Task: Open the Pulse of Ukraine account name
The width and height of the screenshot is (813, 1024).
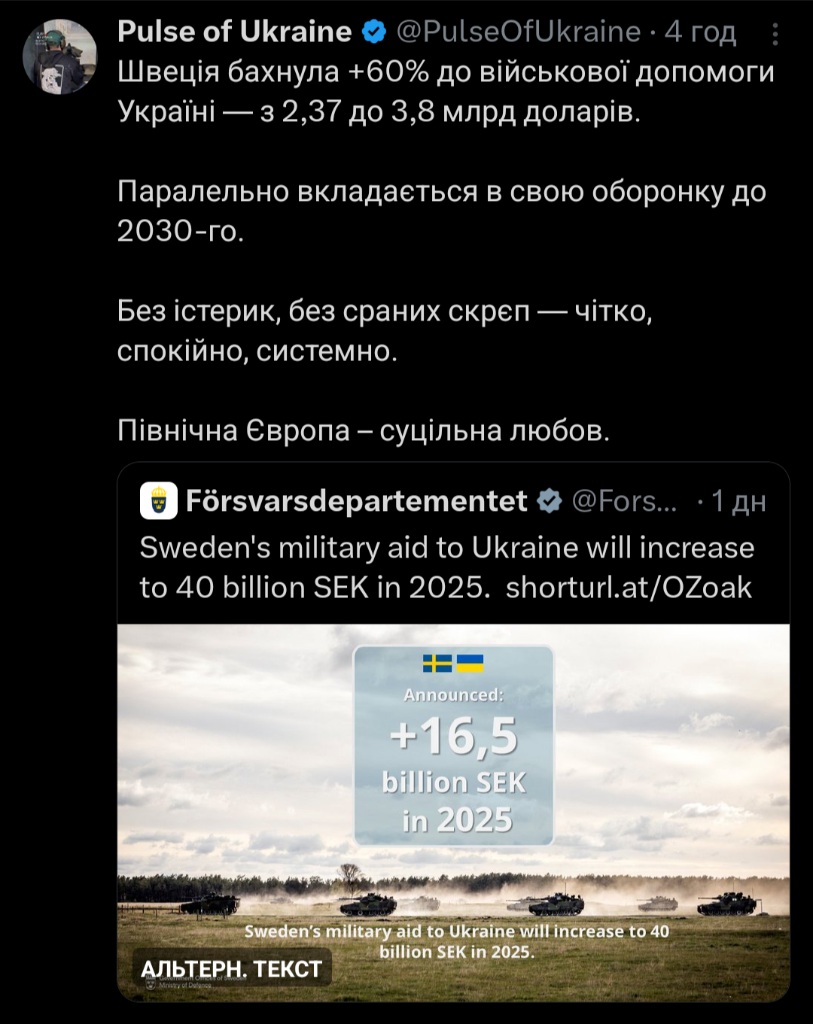Action: coord(234,32)
